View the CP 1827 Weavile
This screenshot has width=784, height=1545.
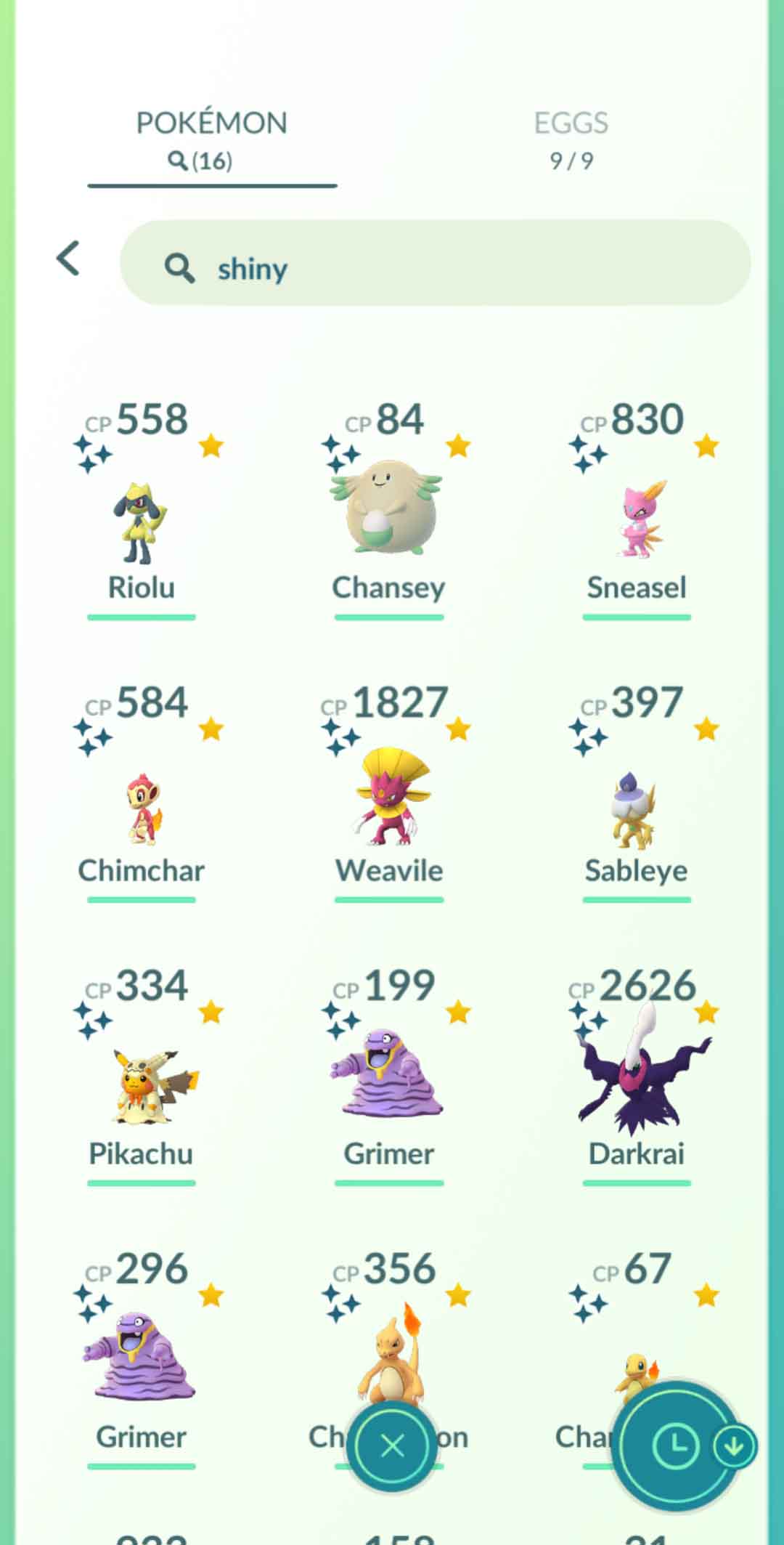pyautogui.click(x=388, y=799)
